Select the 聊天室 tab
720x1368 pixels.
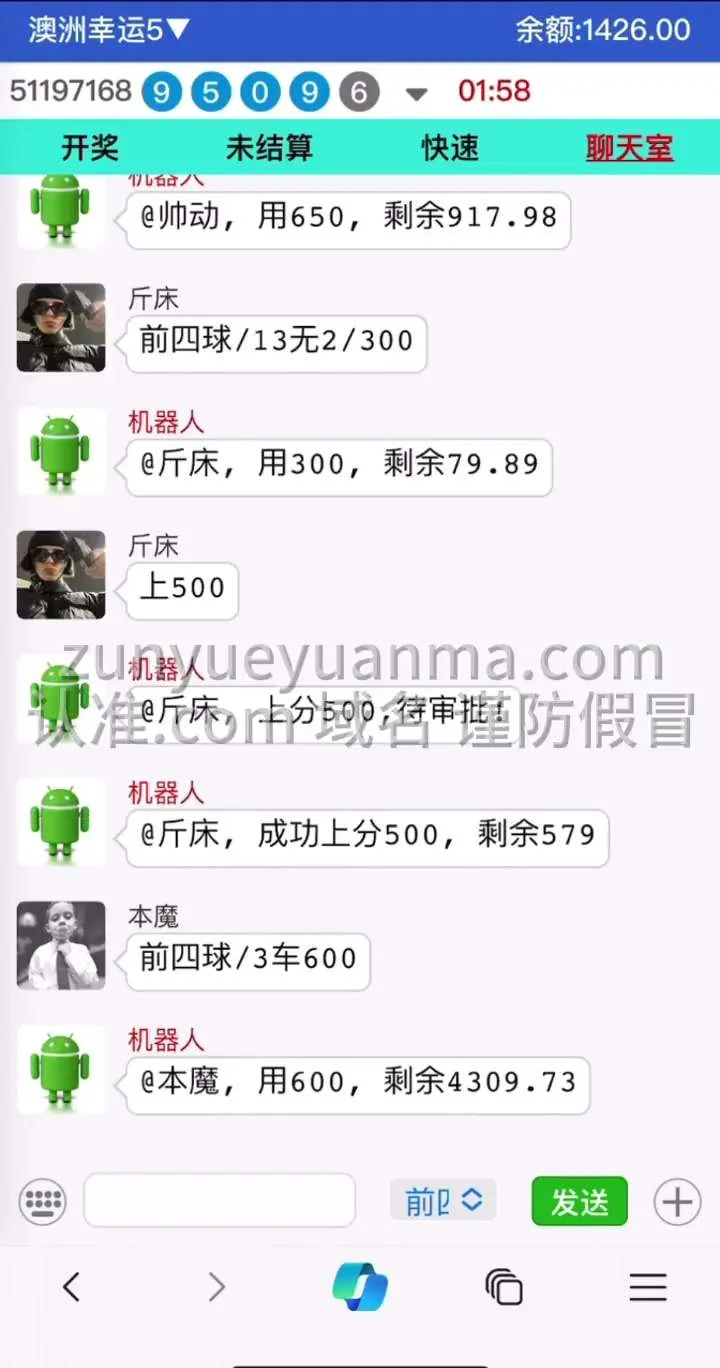[629, 148]
